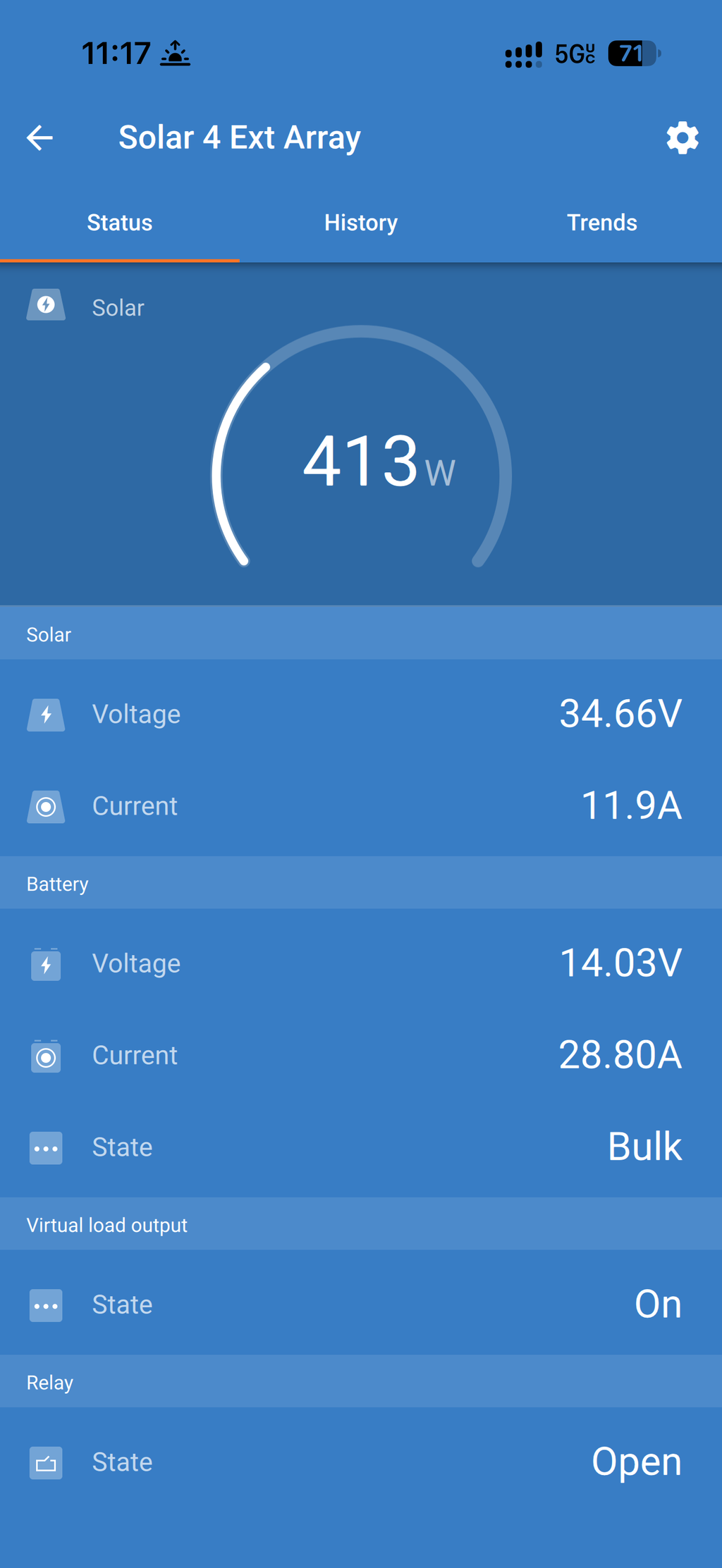Viewport: 722px width, 1568px height.
Task: Switch to the Trends tab
Action: pyautogui.click(x=602, y=223)
